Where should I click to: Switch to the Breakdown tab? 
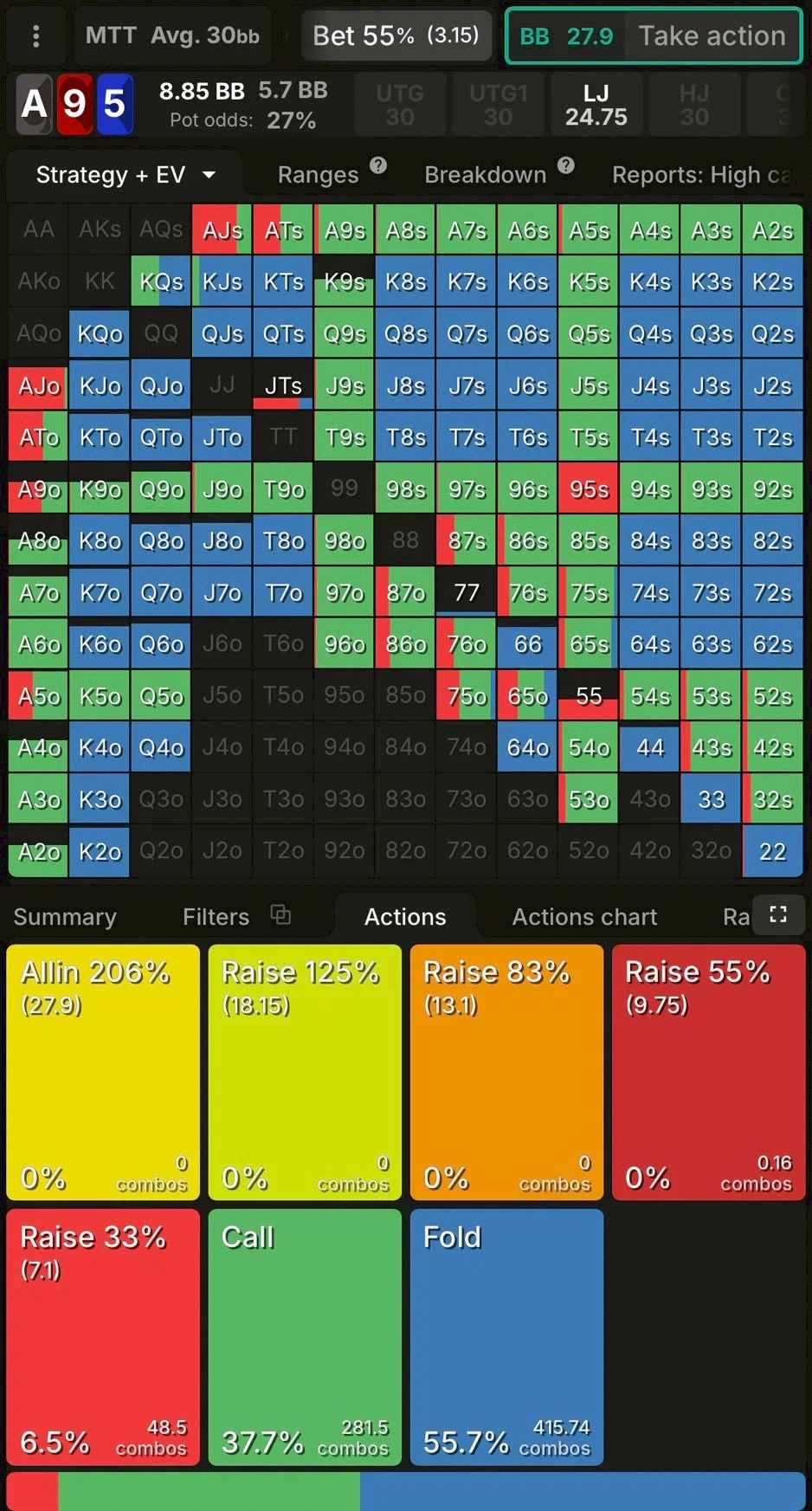point(485,175)
